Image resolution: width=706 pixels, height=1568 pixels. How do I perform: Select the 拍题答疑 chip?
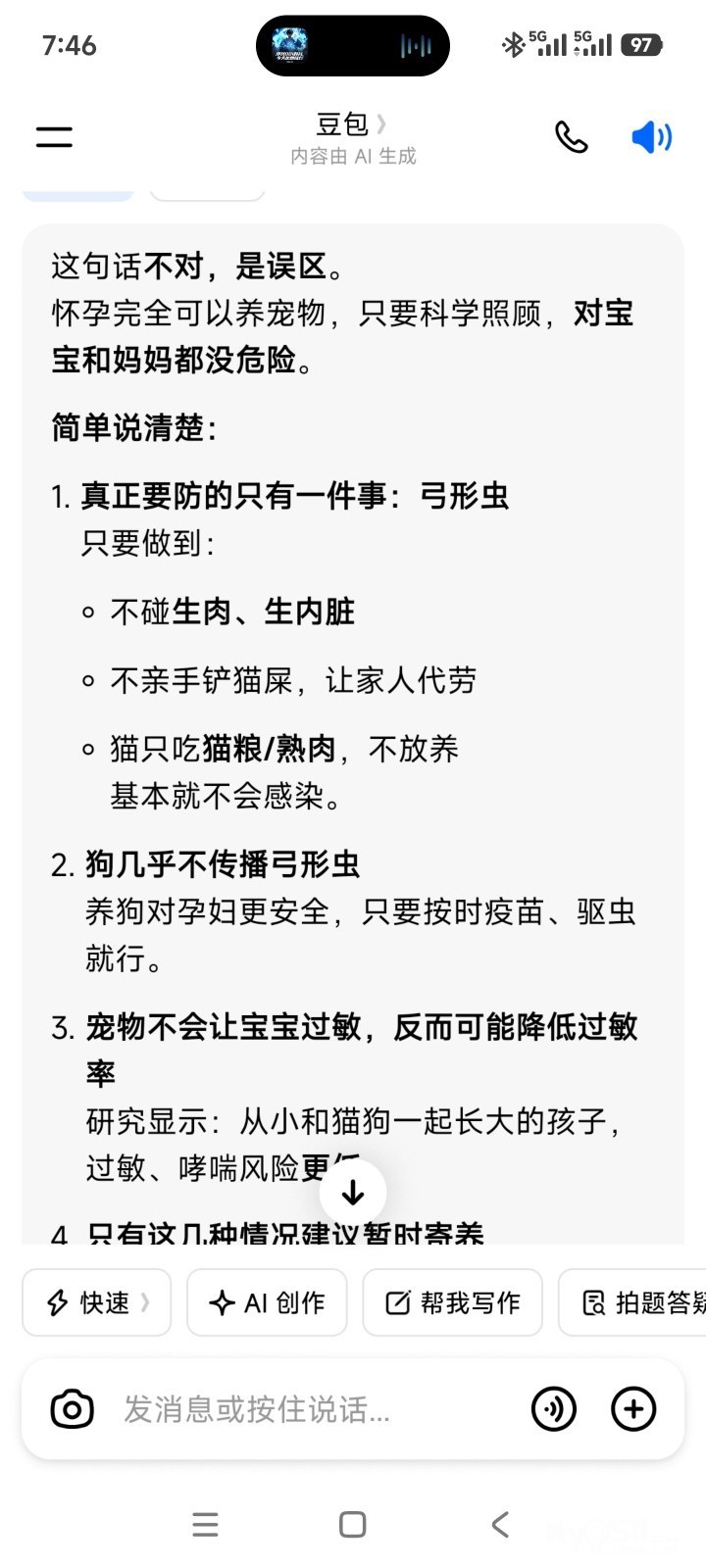[632, 1302]
